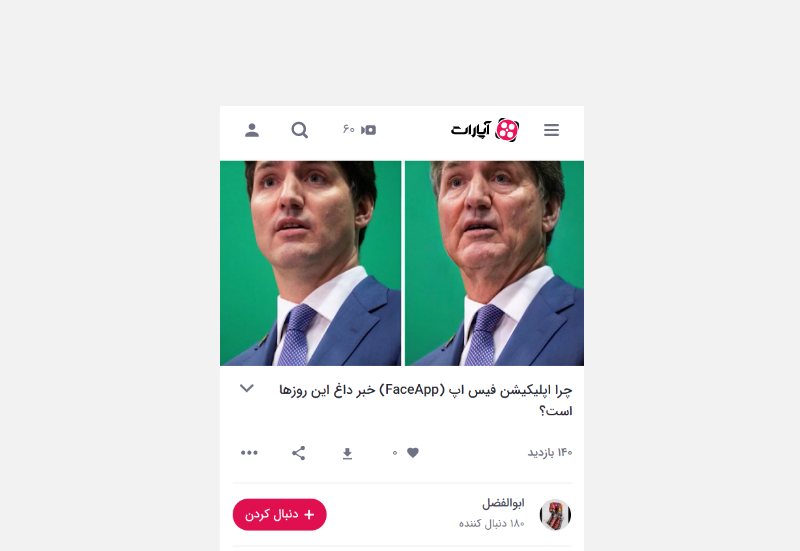Open the Aparat home logo

tap(485, 130)
